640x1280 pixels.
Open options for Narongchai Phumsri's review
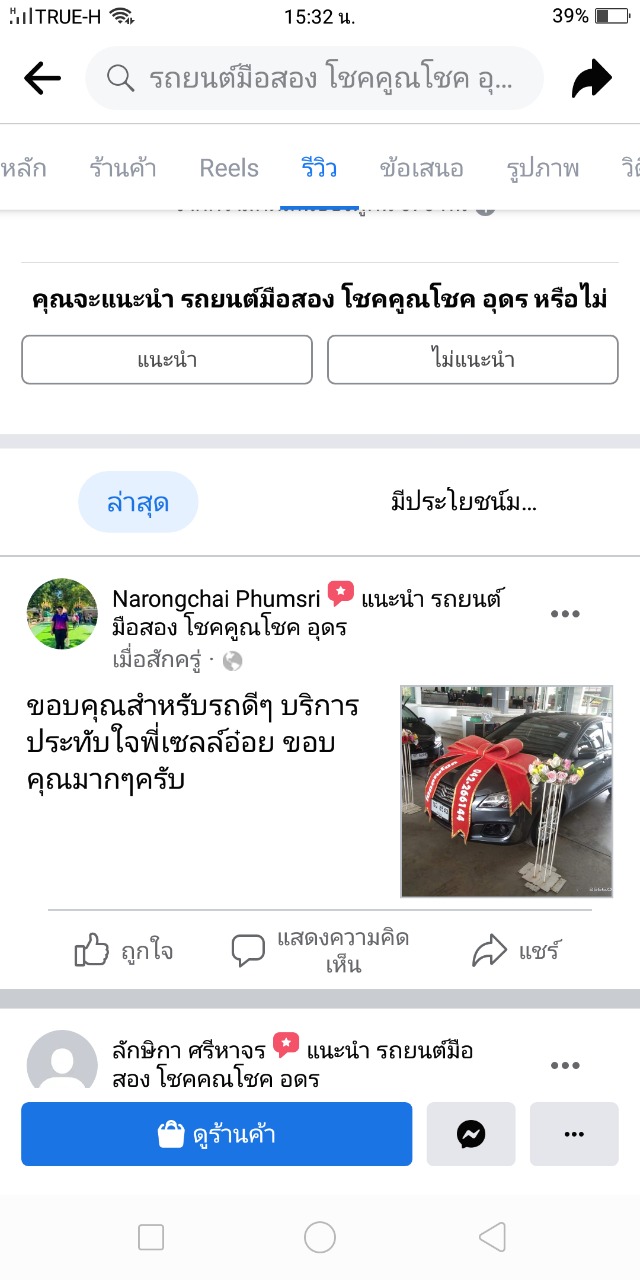click(x=565, y=614)
